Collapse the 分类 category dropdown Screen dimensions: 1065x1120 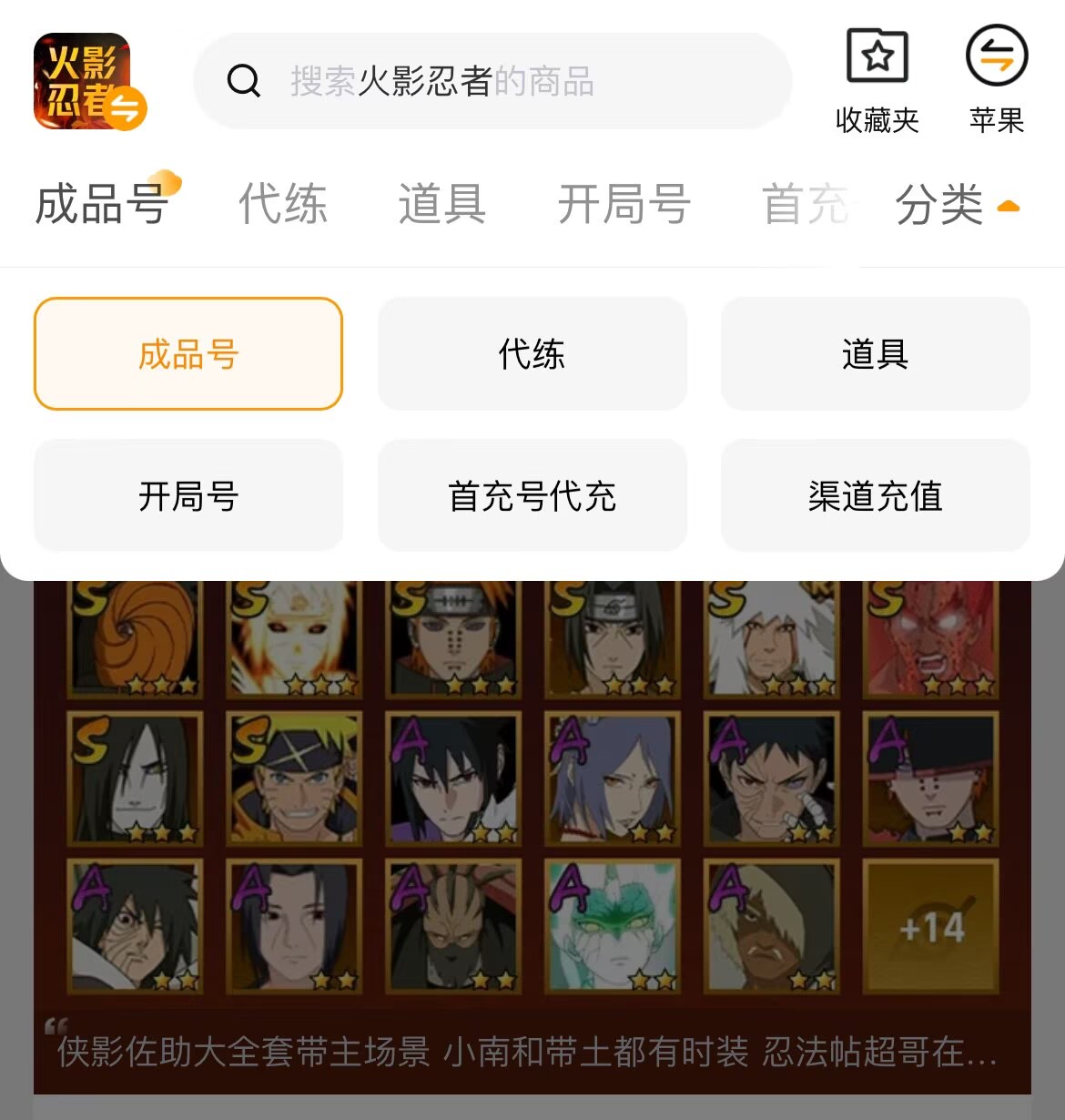click(956, 204)
